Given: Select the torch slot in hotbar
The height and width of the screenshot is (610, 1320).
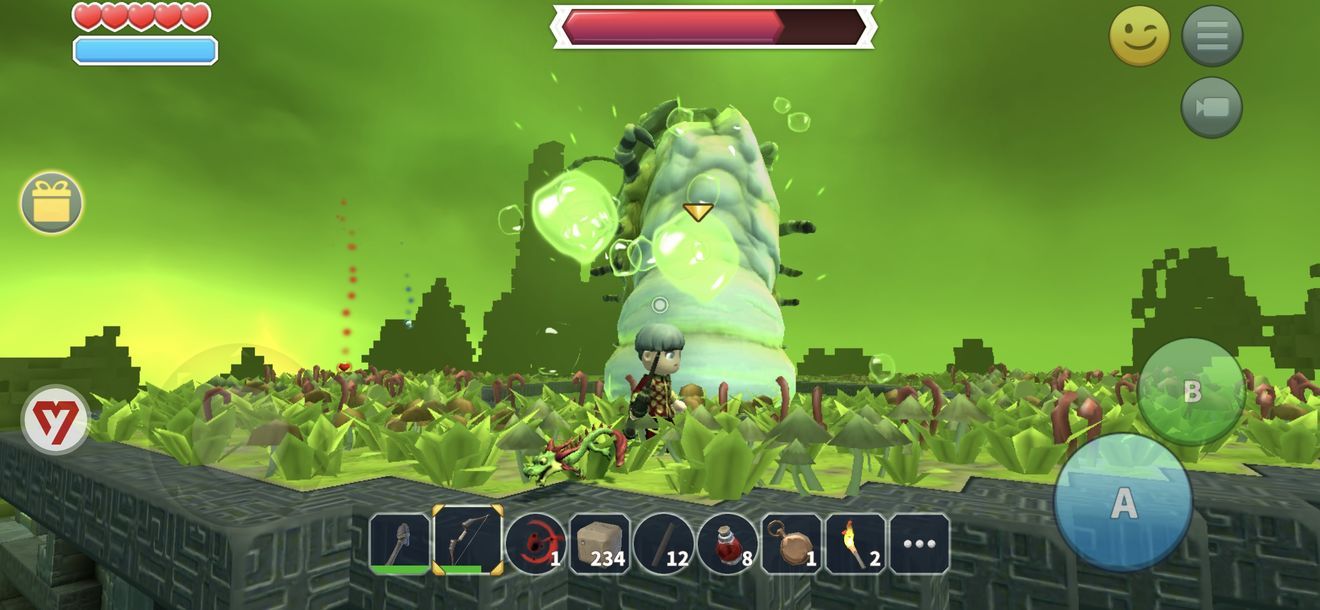Looking at the screenshot, I should tap(855, 543).
